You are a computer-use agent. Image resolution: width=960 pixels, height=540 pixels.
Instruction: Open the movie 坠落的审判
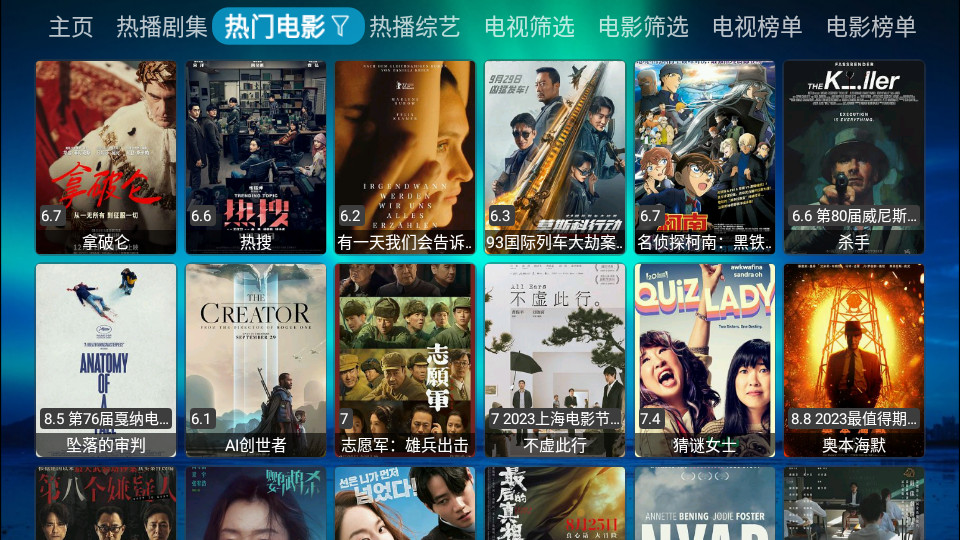point(106,360)
